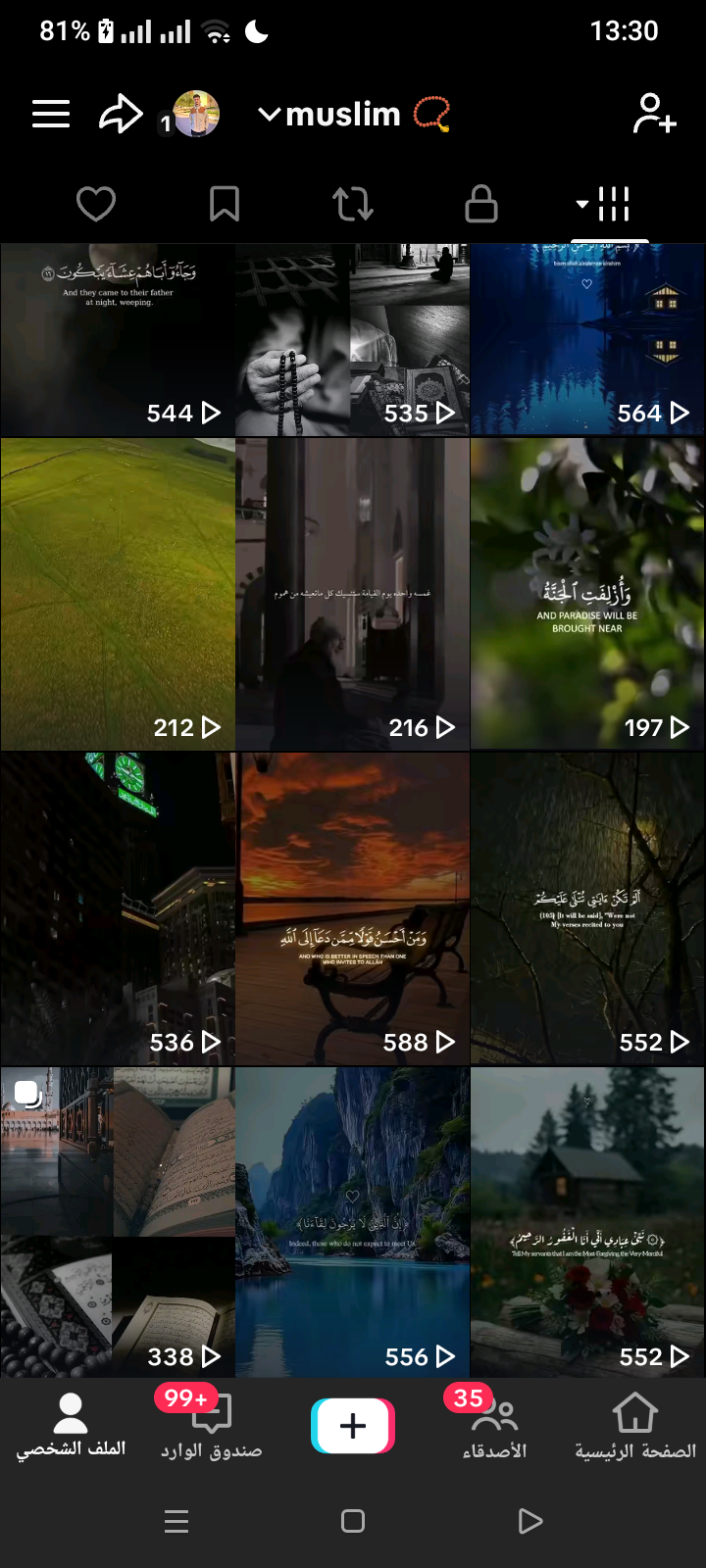
Task: Open video with 216 views
Action: pos(353,594)
